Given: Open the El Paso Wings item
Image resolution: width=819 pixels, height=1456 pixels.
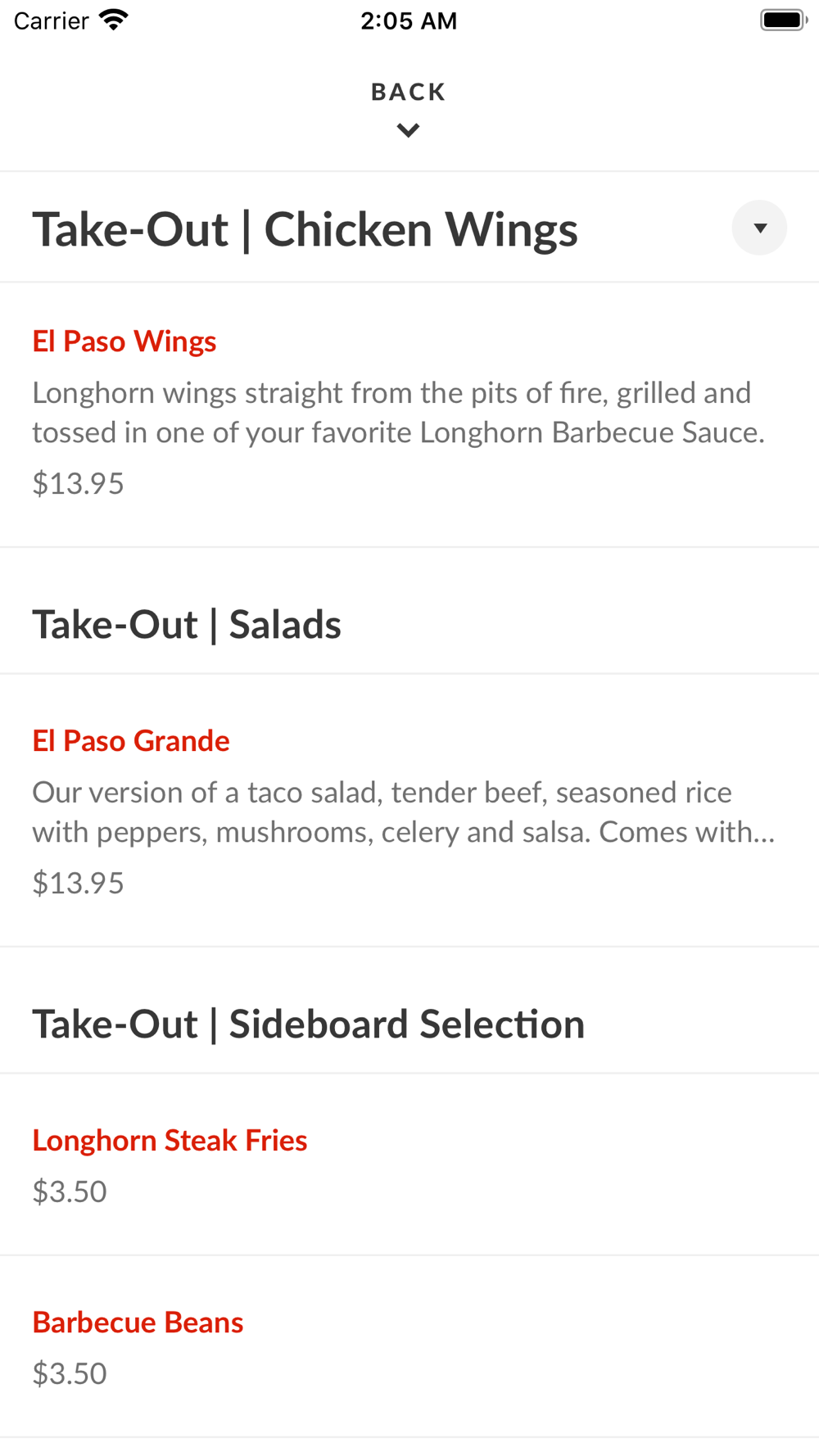Looking at the screenshot, I should (409, 414).
